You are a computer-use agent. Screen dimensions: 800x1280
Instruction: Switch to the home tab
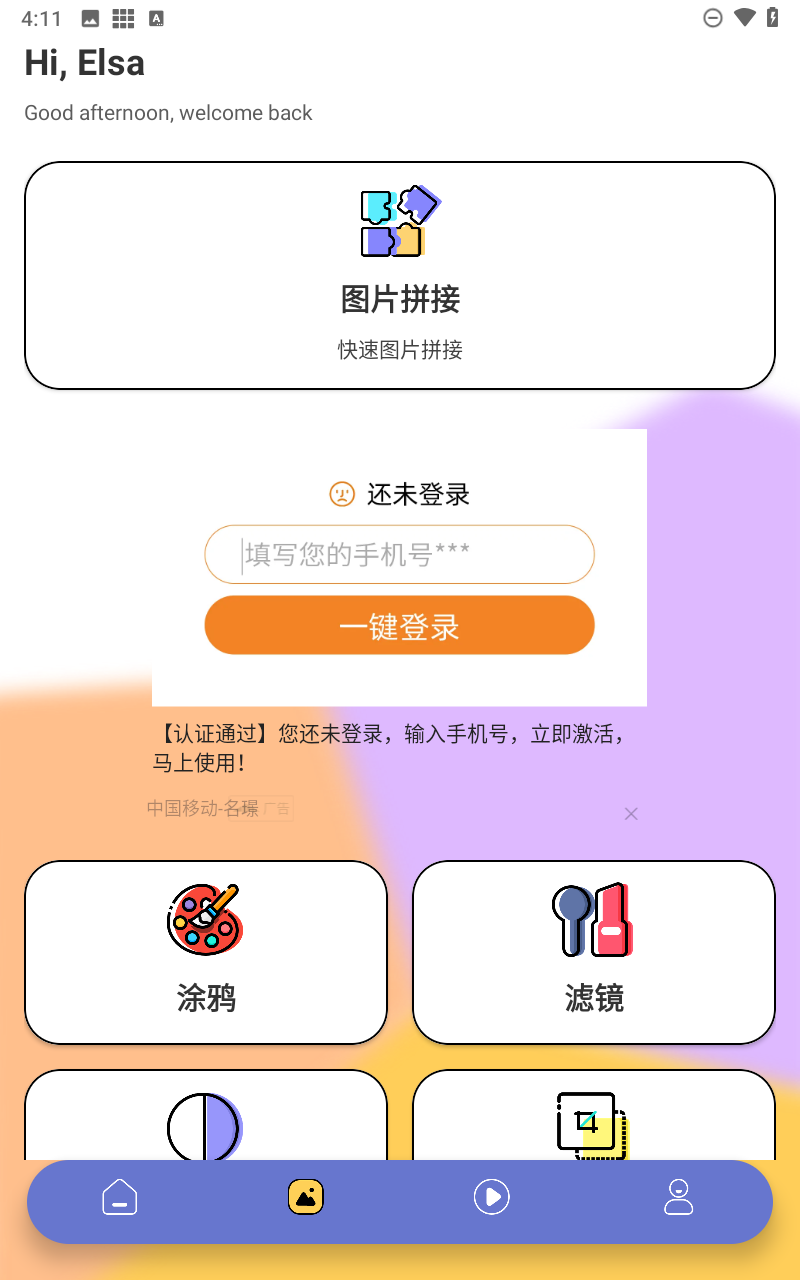[120, 1197]
